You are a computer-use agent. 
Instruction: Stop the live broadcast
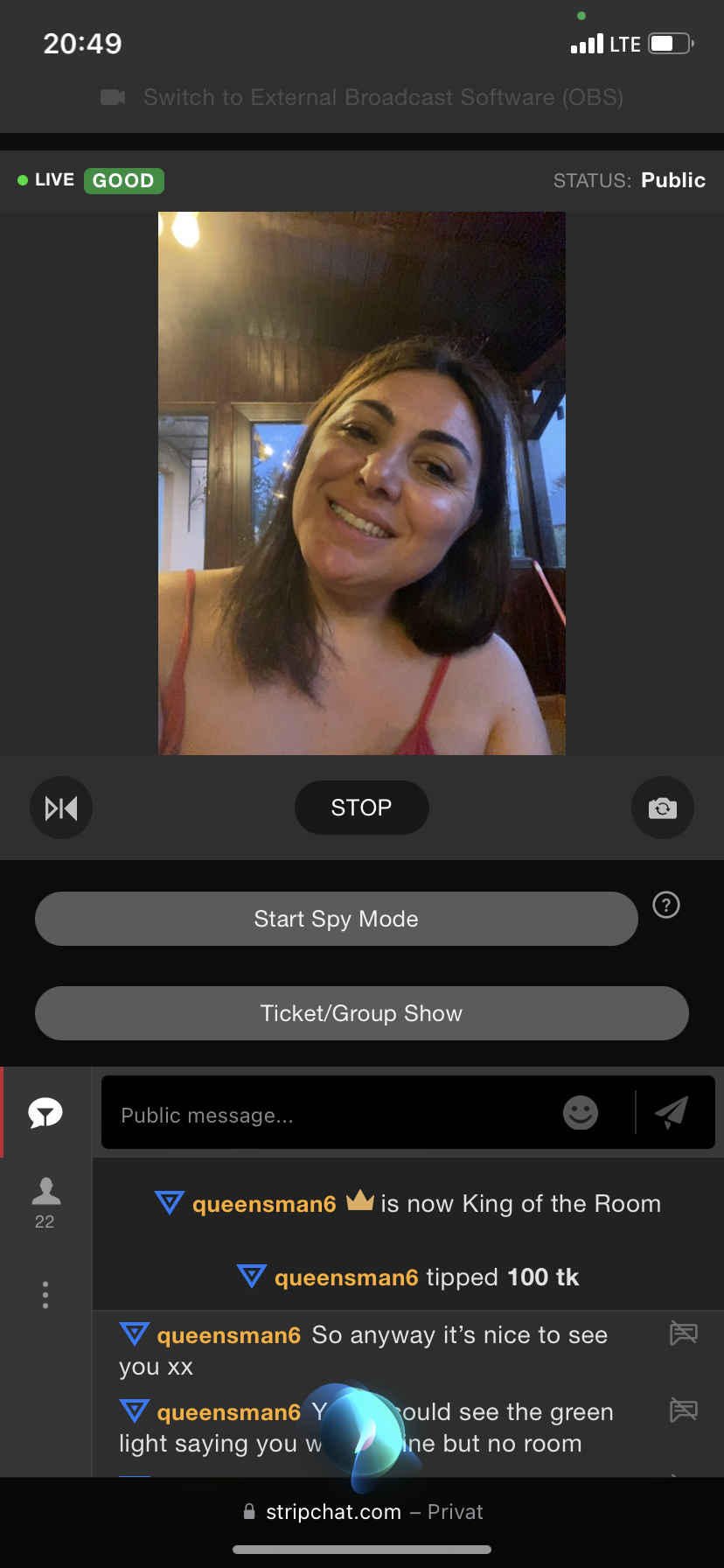361,808
